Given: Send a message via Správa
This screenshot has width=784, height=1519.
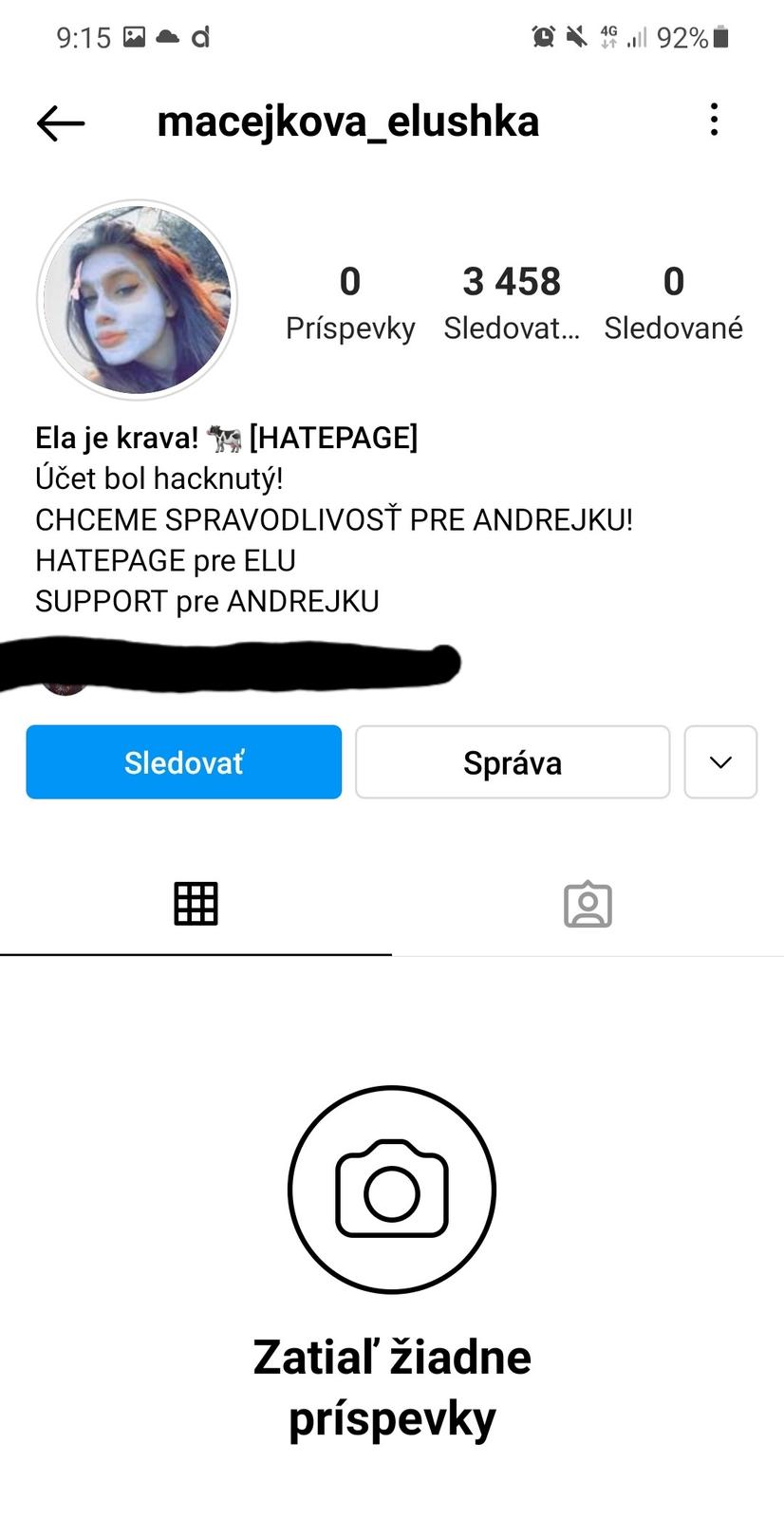Looking at the screenshot, I should (x=513, y=762).
